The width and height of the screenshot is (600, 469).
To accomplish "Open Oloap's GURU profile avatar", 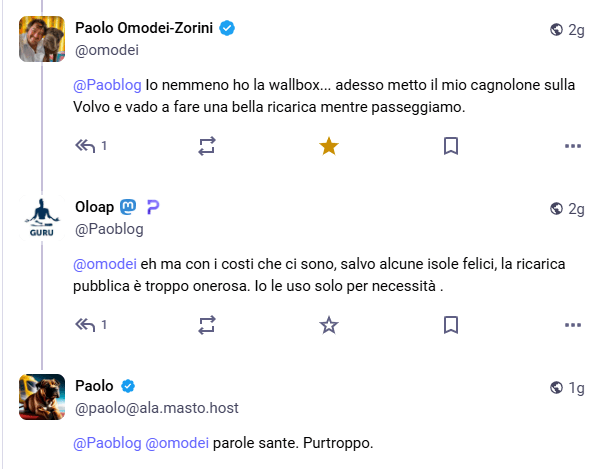I will tap(42, 218).
